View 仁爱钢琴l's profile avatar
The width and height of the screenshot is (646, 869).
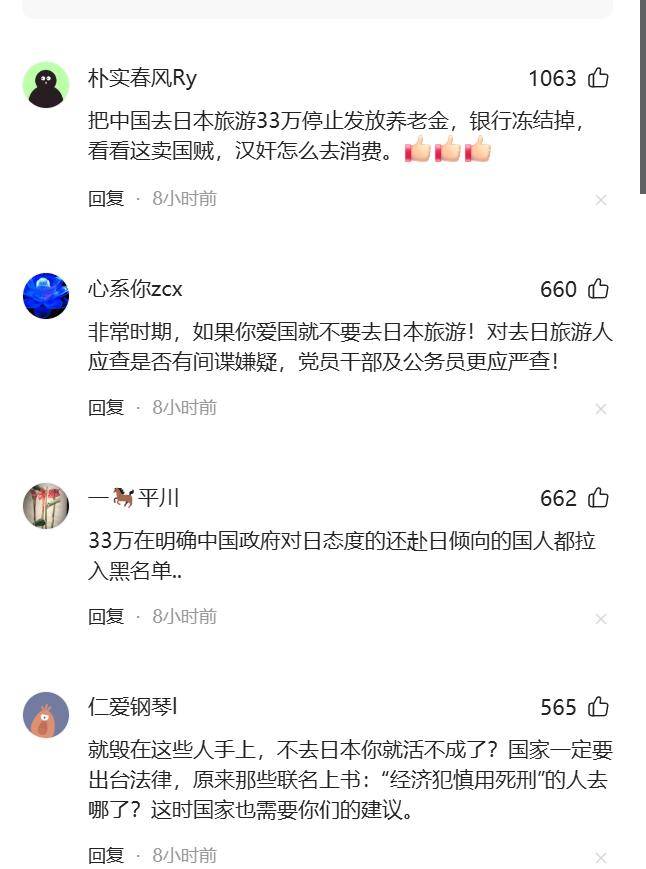[46, 714]
